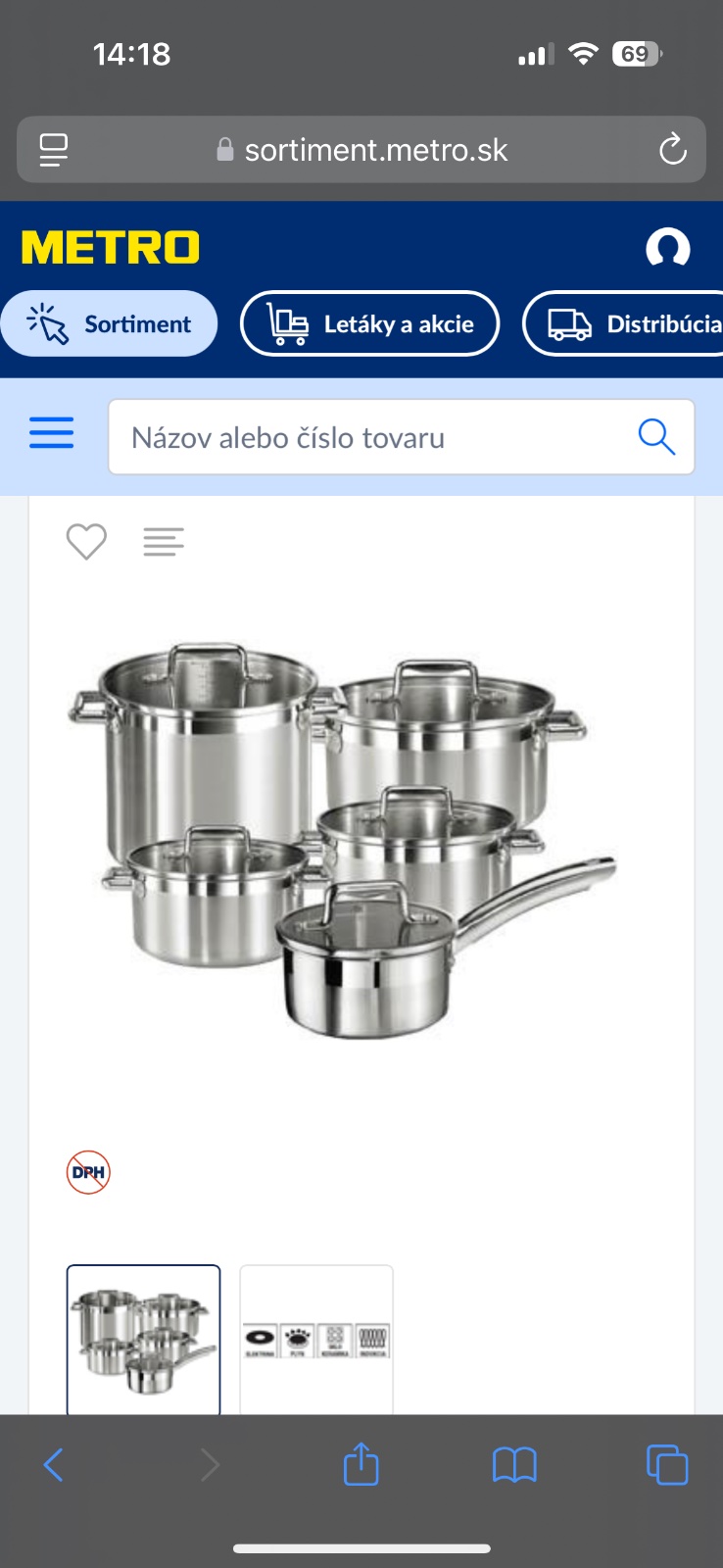Share this page
723x1568 pixels.
click(x=361, y=1465)
